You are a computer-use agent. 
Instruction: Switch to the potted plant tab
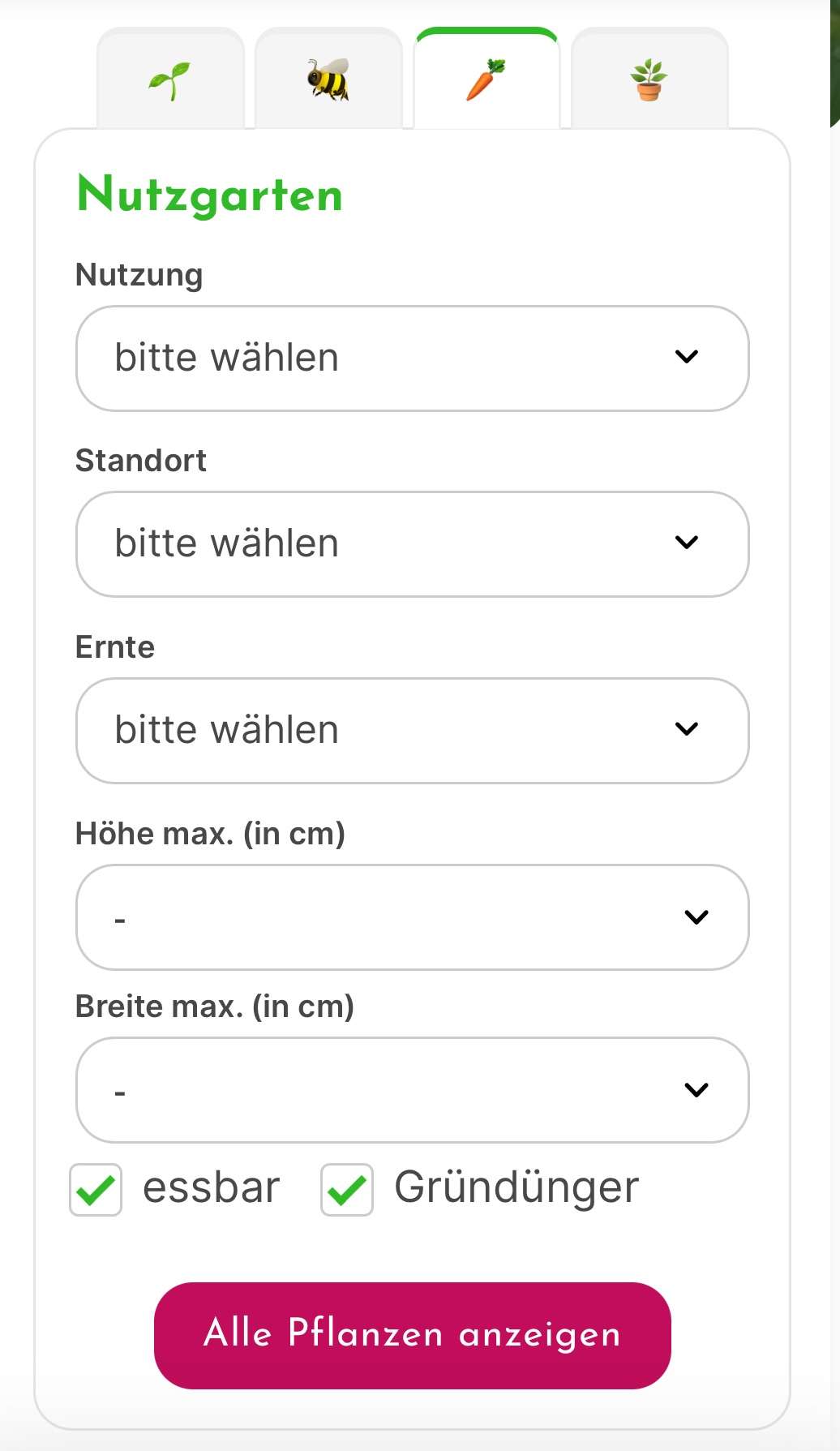point(649,79)
